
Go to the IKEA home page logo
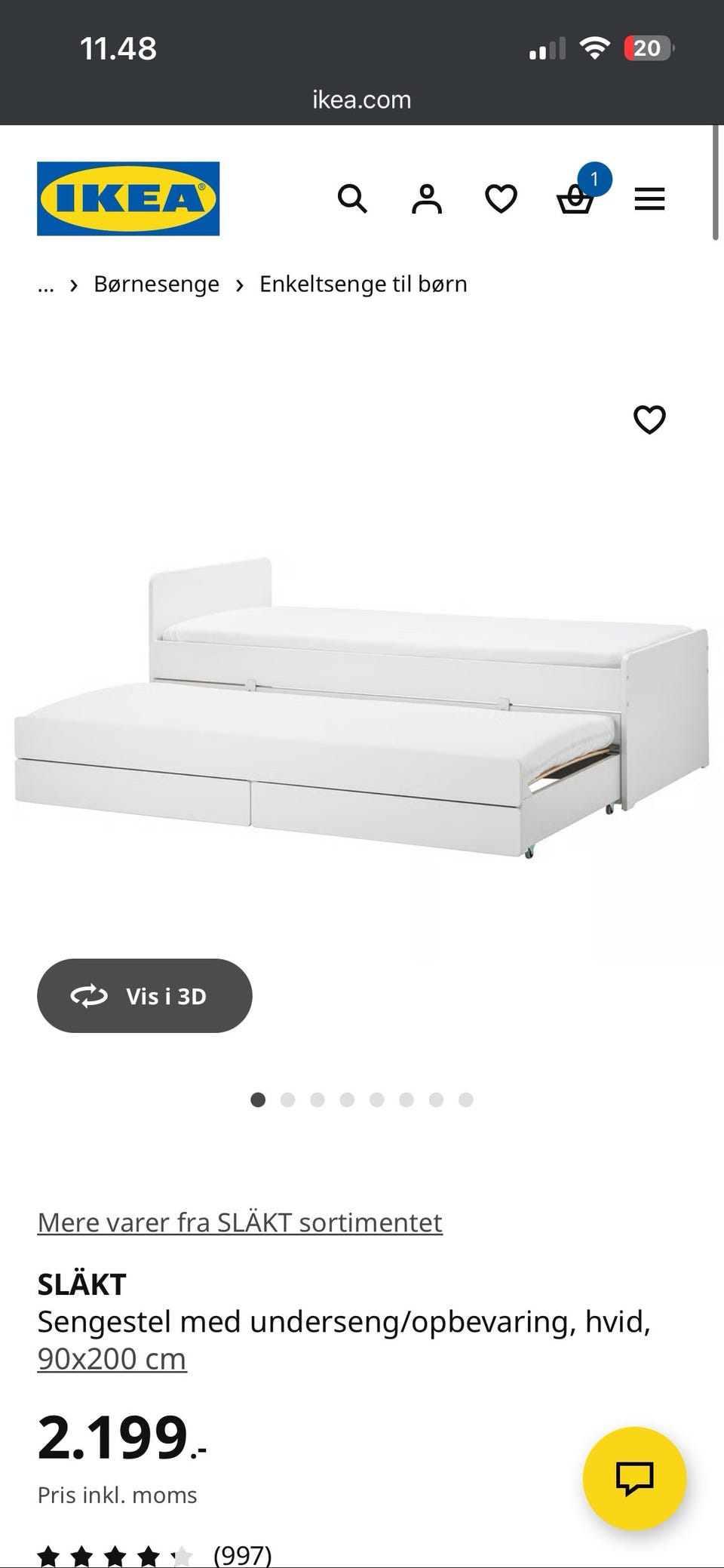[x=128, y=198]
